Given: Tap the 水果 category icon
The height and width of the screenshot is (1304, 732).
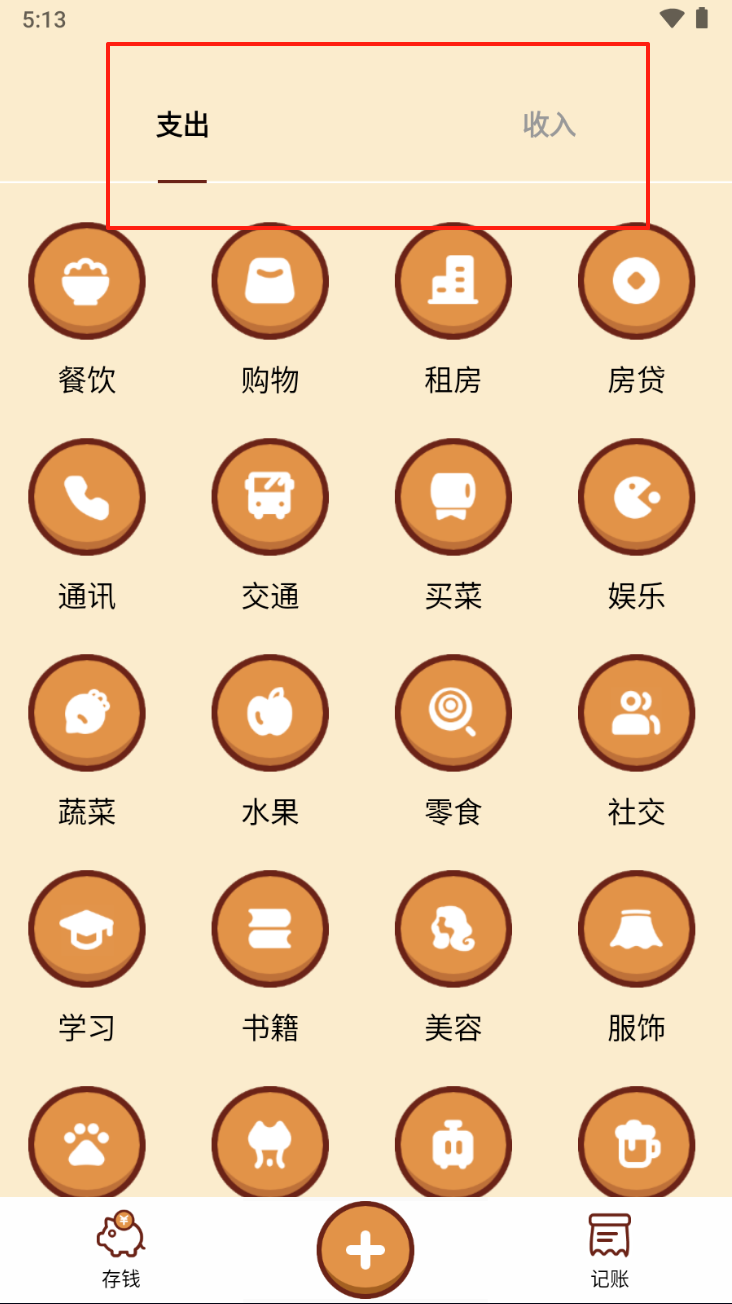Looking at the screenshot, I should tap(270, 713).
